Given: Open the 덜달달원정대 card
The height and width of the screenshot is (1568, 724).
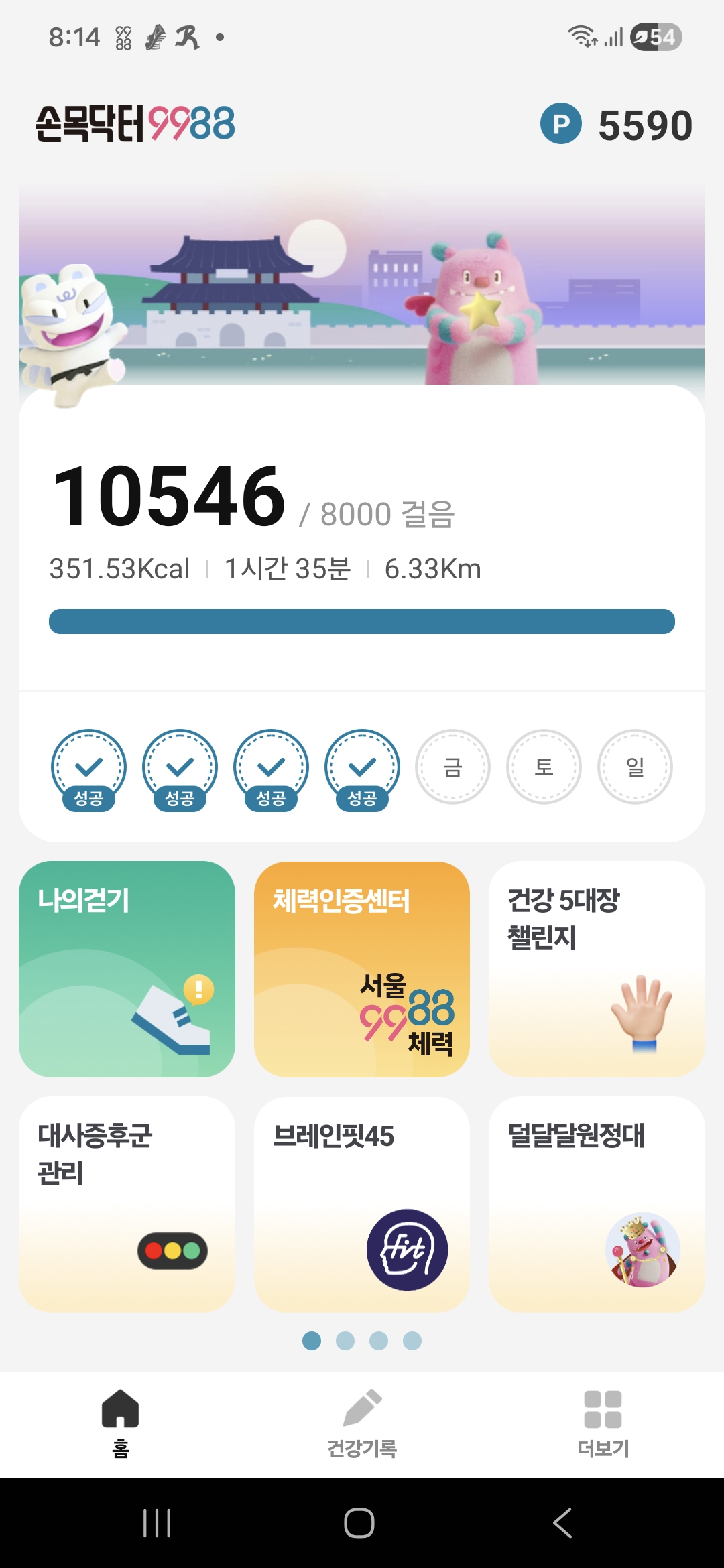Looking at the screenshot, I should (597, 1204).
